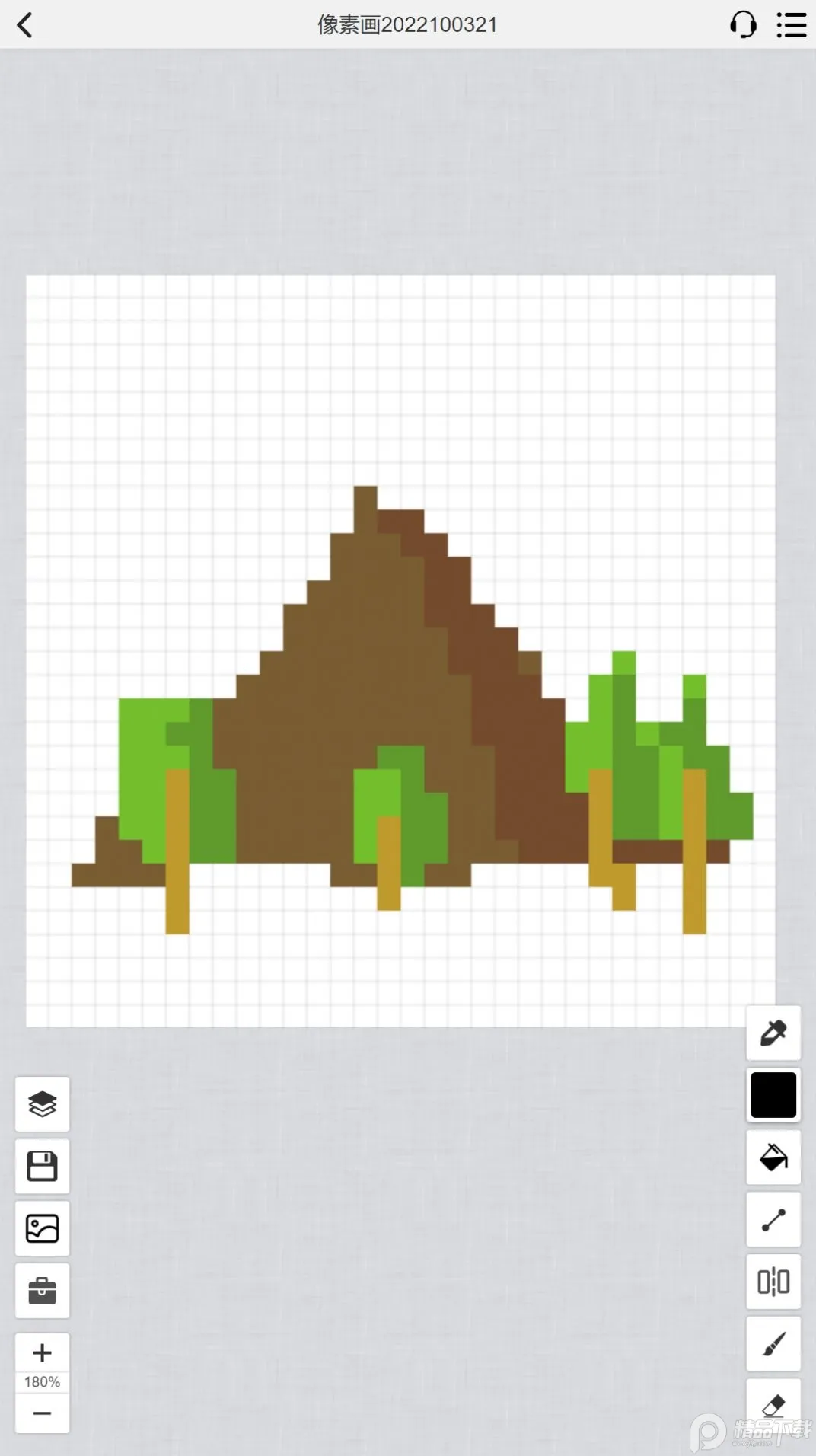Screen dimensions: 816x1456
Task: Select the eyedropper color picker tool
Action: point(773,1033)
